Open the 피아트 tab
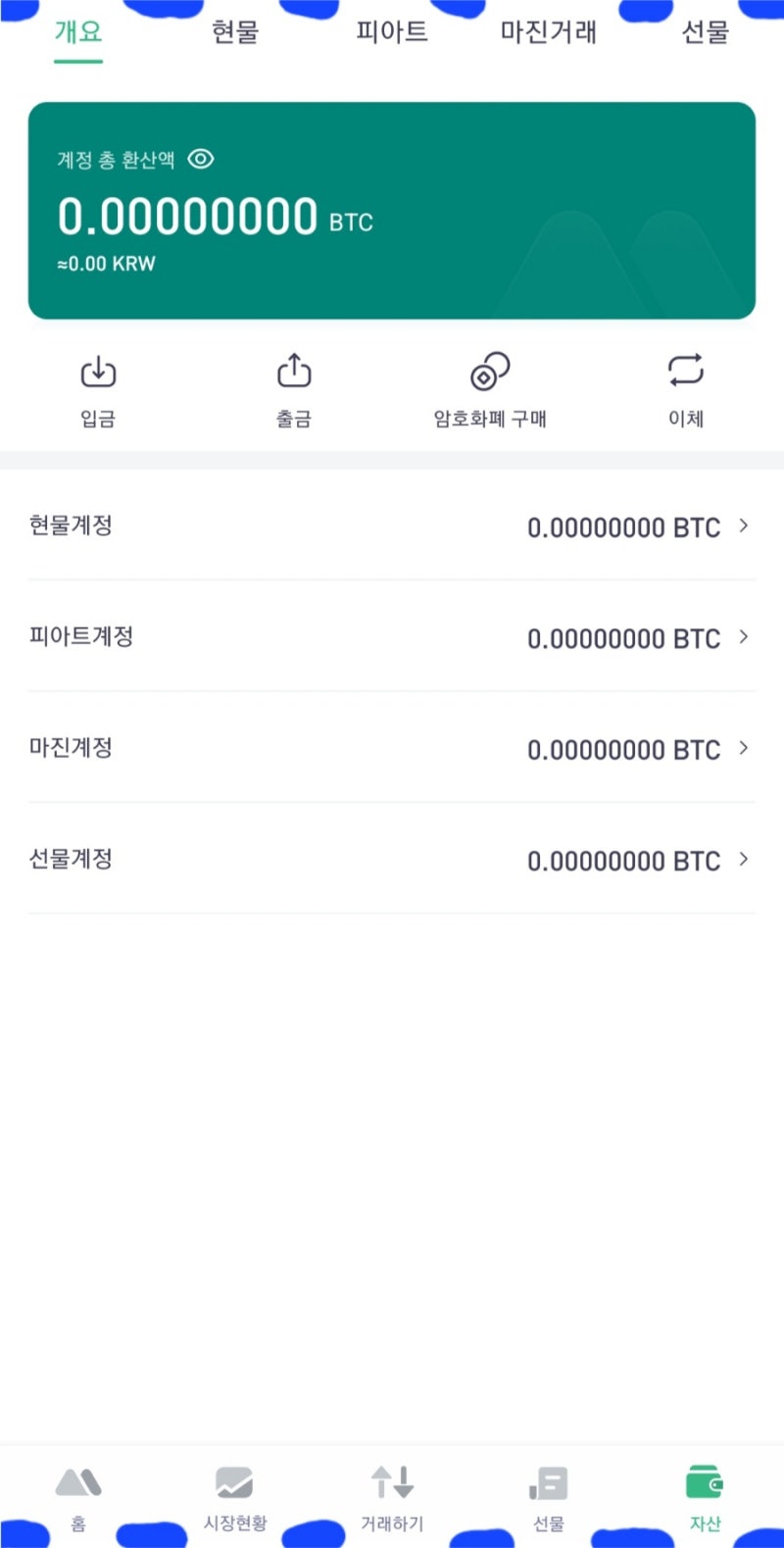This screenshot has height=1548, width=784. pos(392,31)
